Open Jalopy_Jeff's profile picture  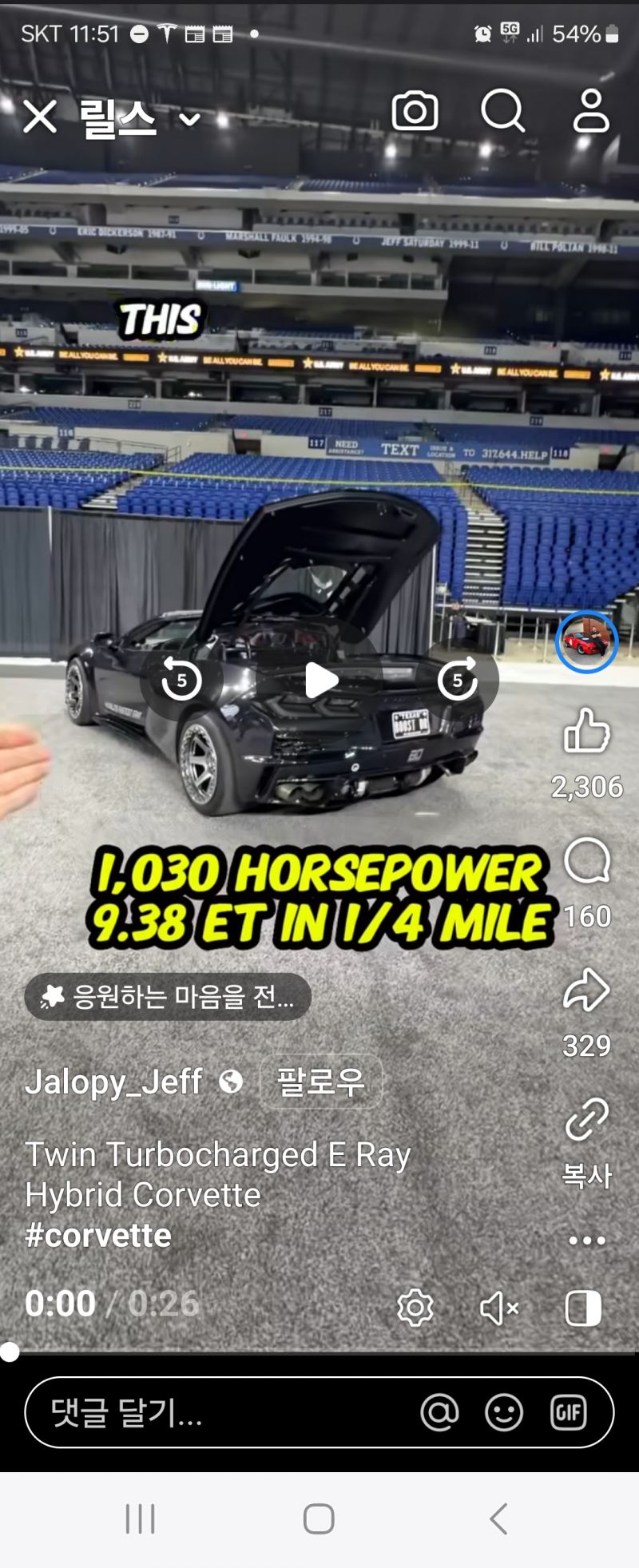coord(586,642)
